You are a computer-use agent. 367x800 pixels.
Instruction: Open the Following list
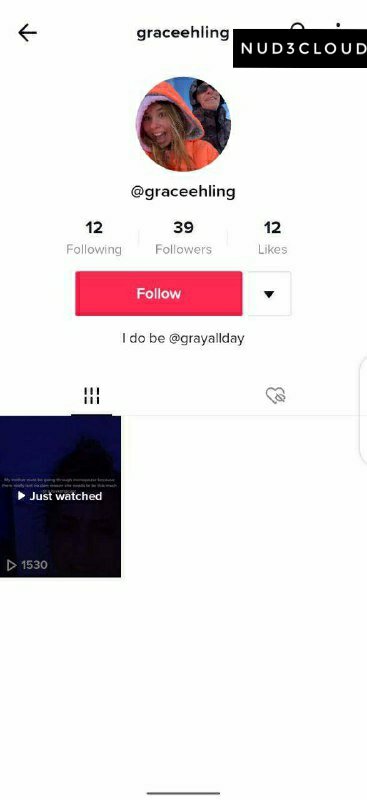94,238
